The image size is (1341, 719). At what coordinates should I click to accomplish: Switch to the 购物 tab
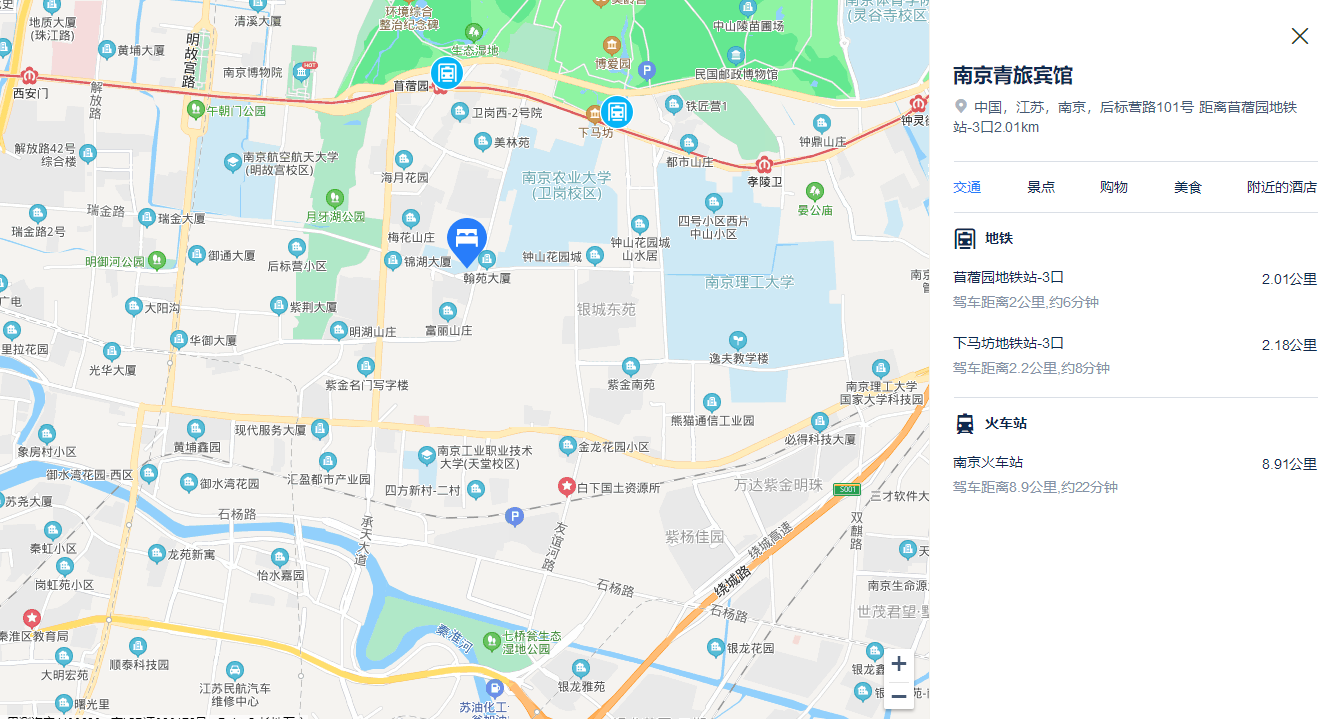point(1113,187)
